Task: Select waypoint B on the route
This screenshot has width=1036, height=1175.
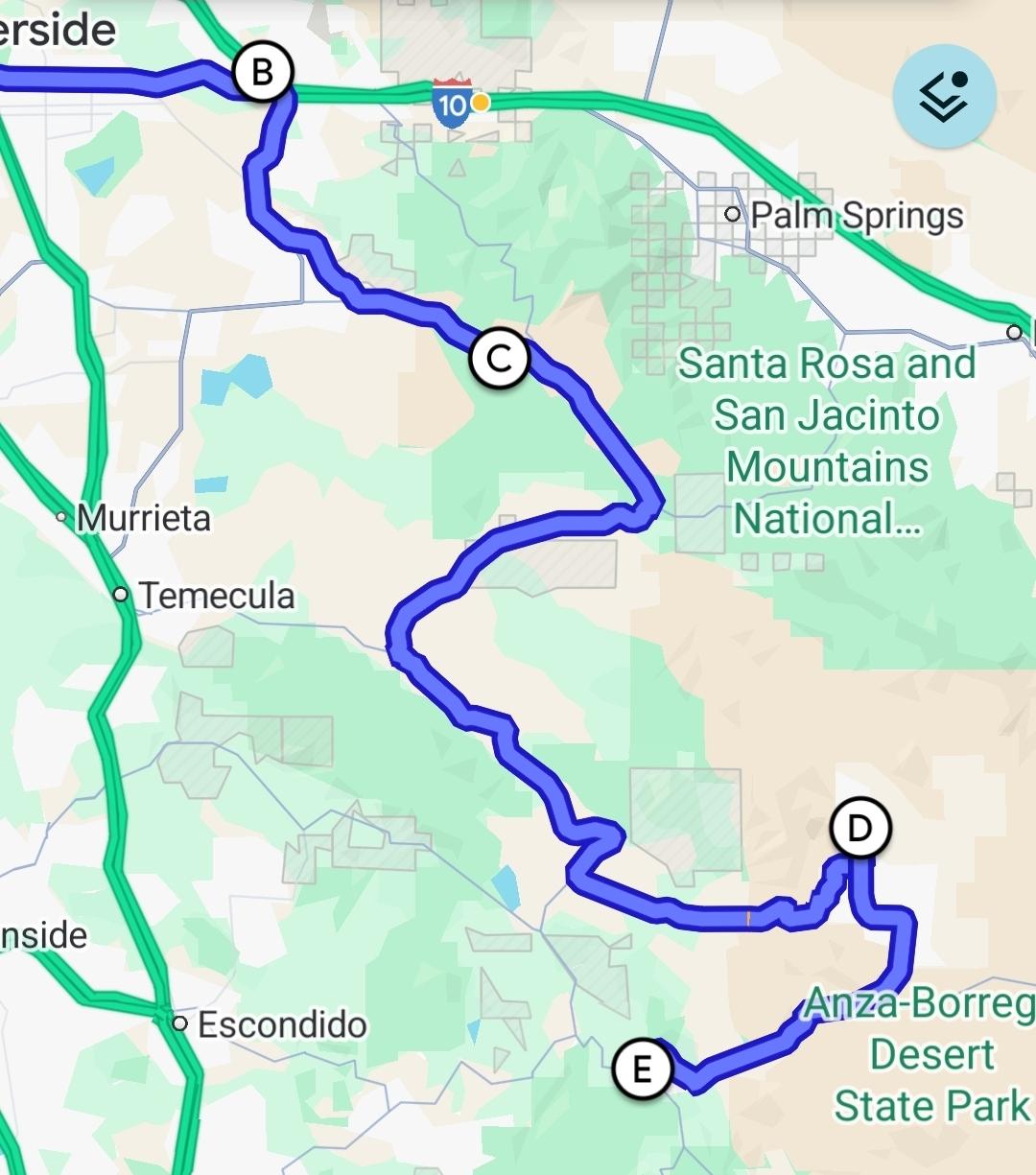Action: coord(263,72)
